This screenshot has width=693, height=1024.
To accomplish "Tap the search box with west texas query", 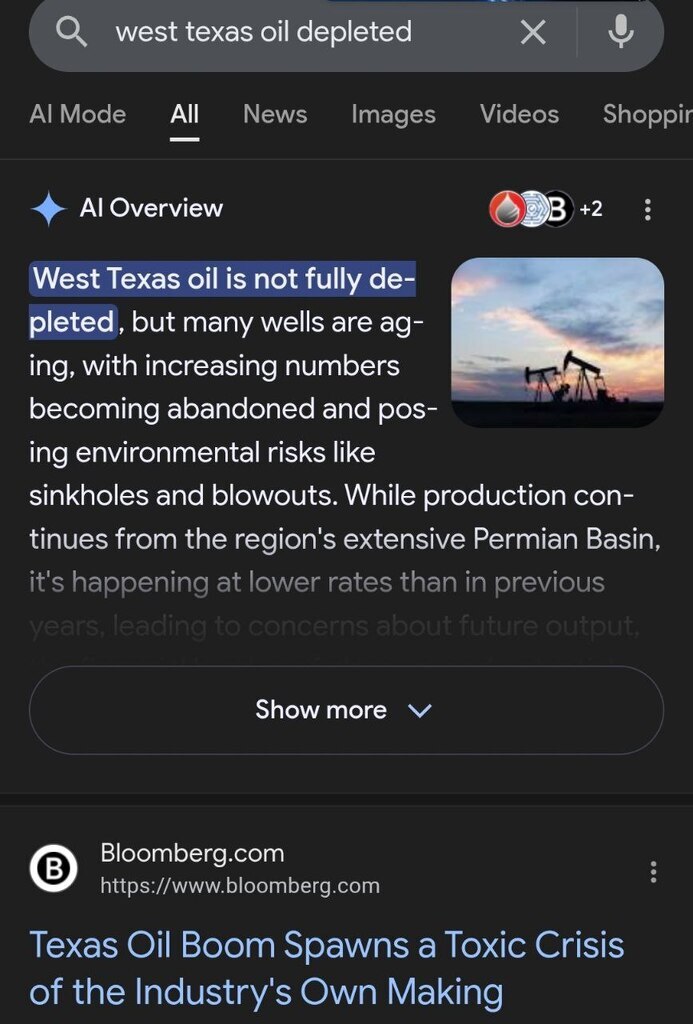I will 290,33.
